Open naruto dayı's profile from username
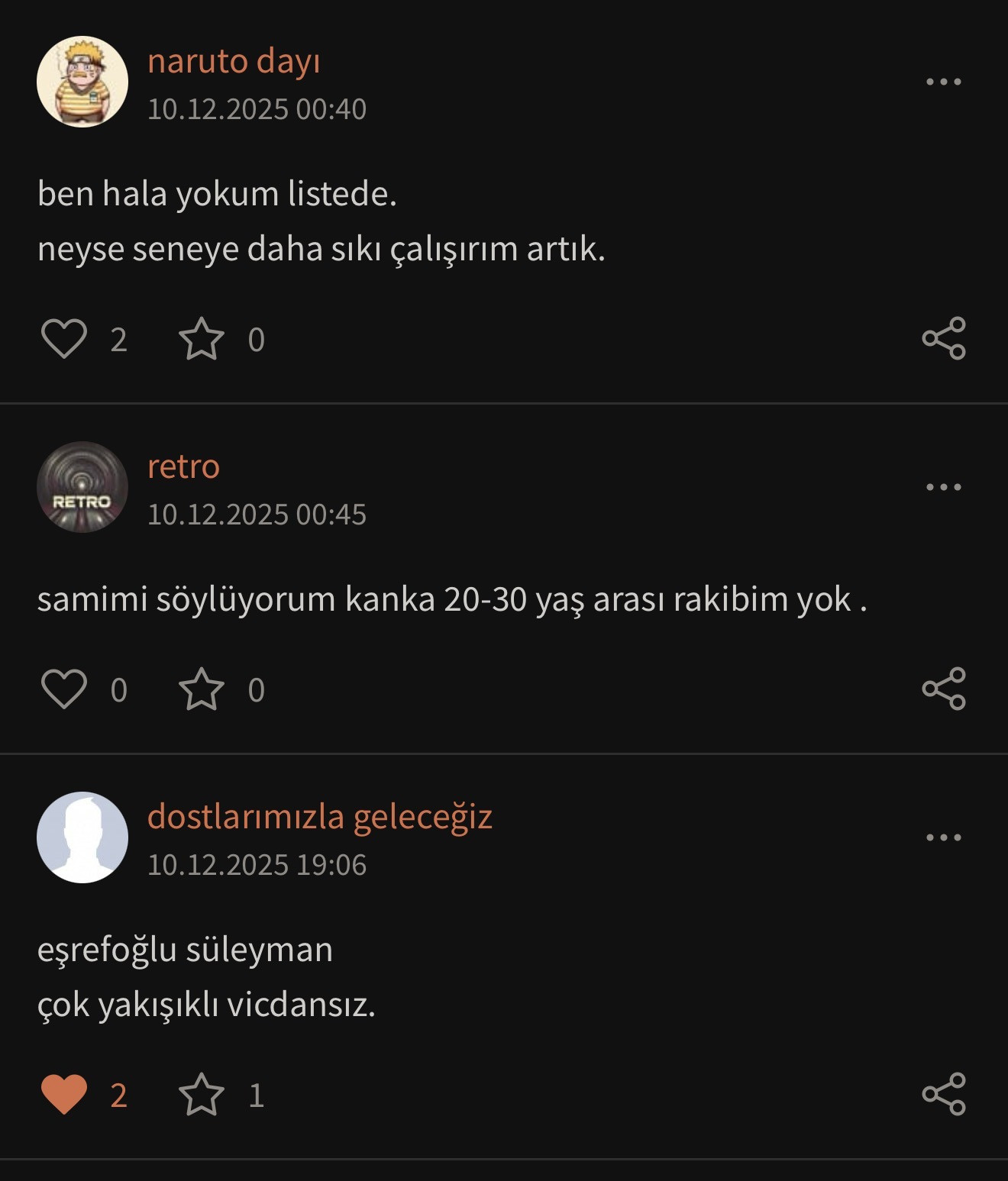 (x=234, y=62)
